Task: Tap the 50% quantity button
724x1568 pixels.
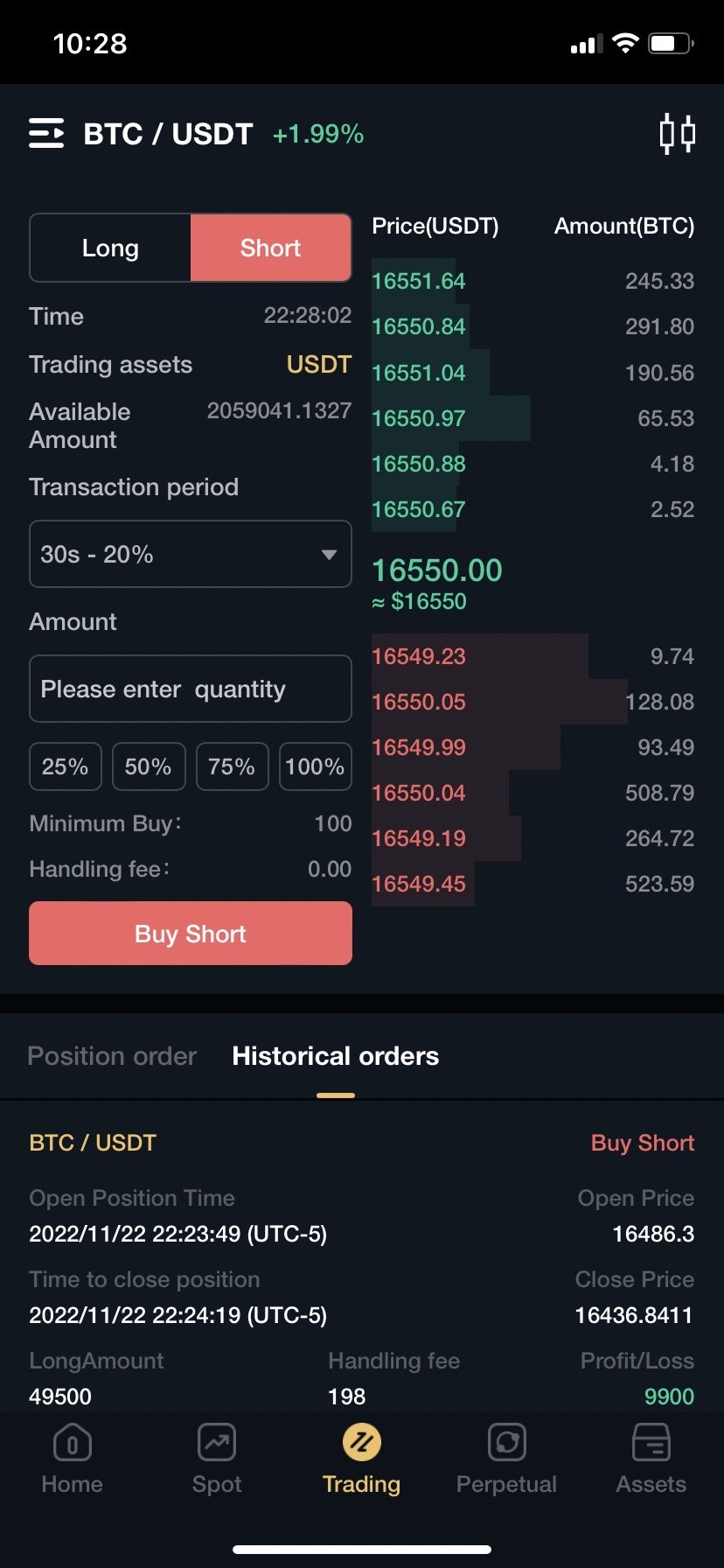Action: pos(148,766)
